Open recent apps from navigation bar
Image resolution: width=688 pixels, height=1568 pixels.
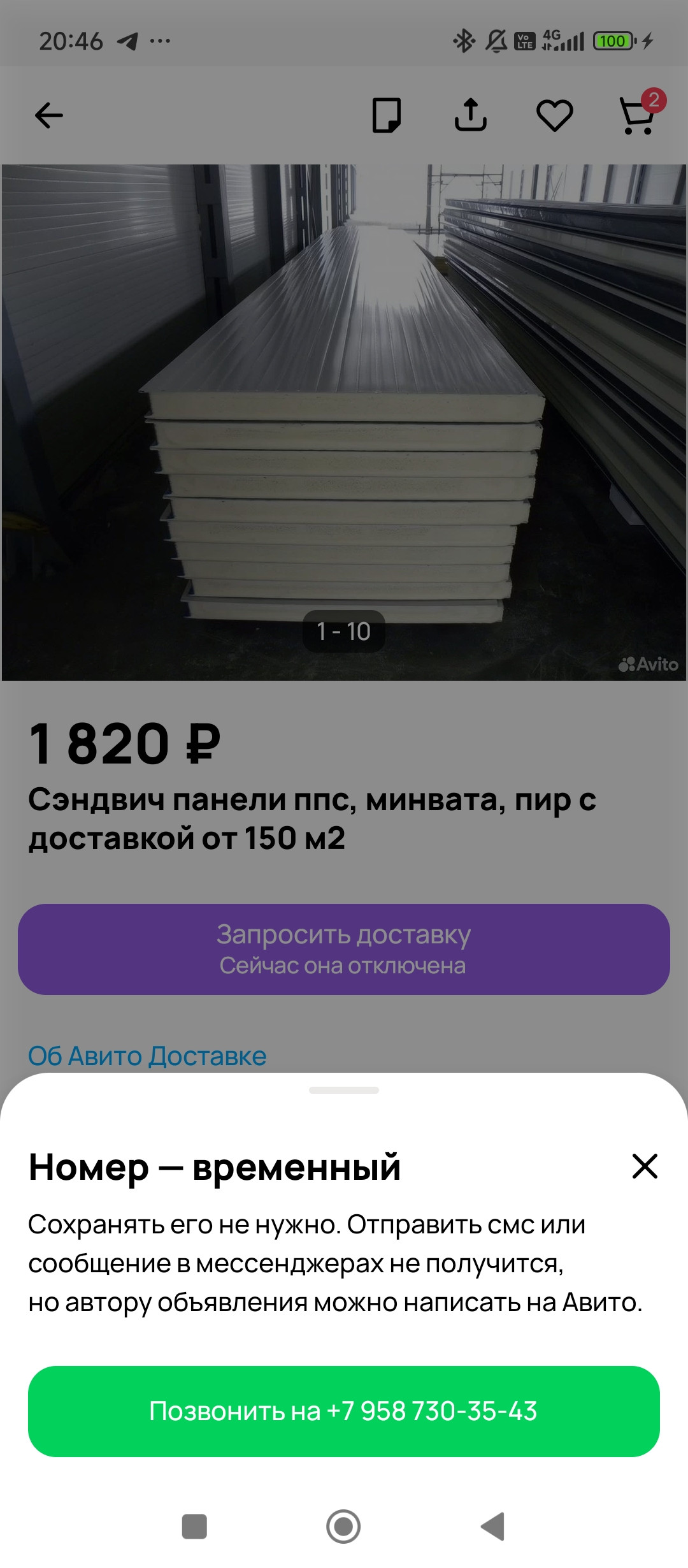pyautogui.click(x=194, y=1527)
